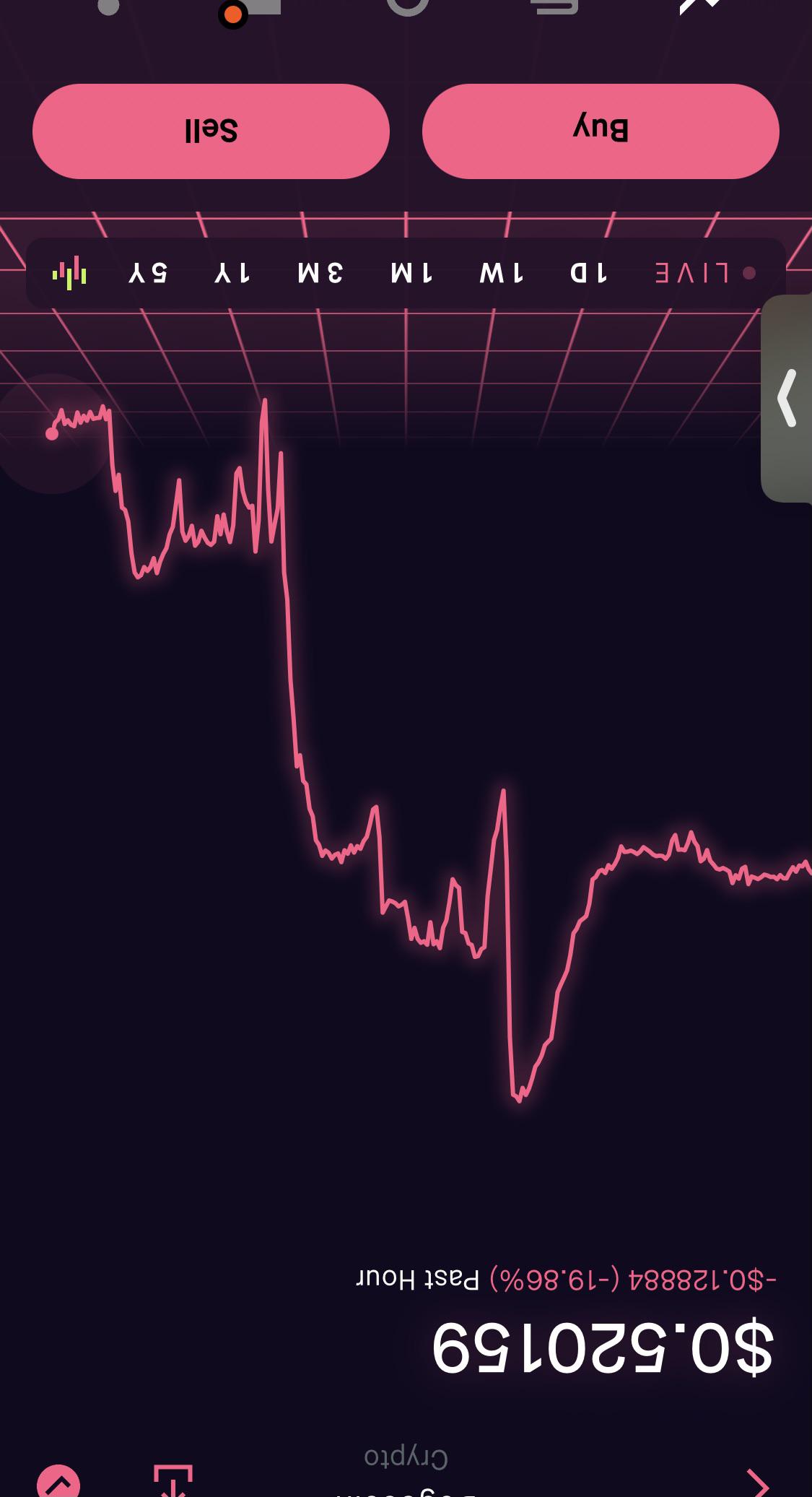Tap the Buy button
Image resolution: width=812 pixels, height=1497 pixels.
(601, 131)
